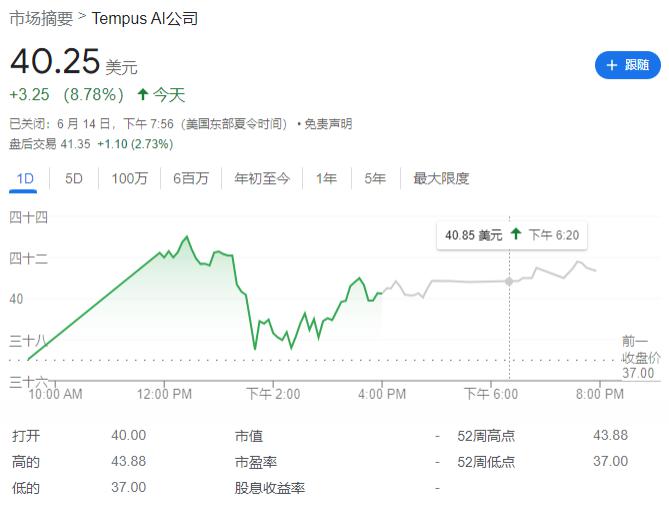Show the 最大限度 chart range
Viewport: 669px width, 509px height.
441,178
